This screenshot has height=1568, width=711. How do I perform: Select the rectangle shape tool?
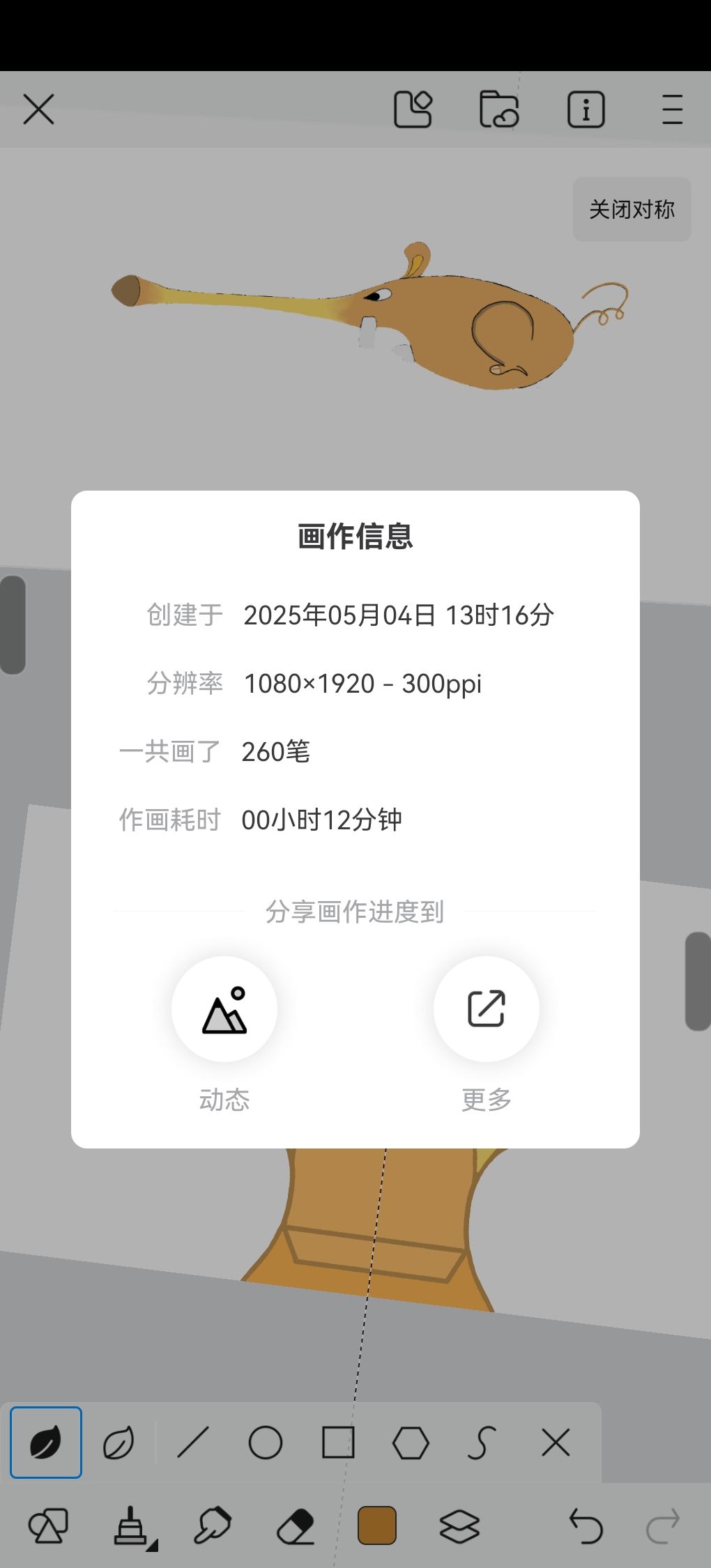point(340,1443)
